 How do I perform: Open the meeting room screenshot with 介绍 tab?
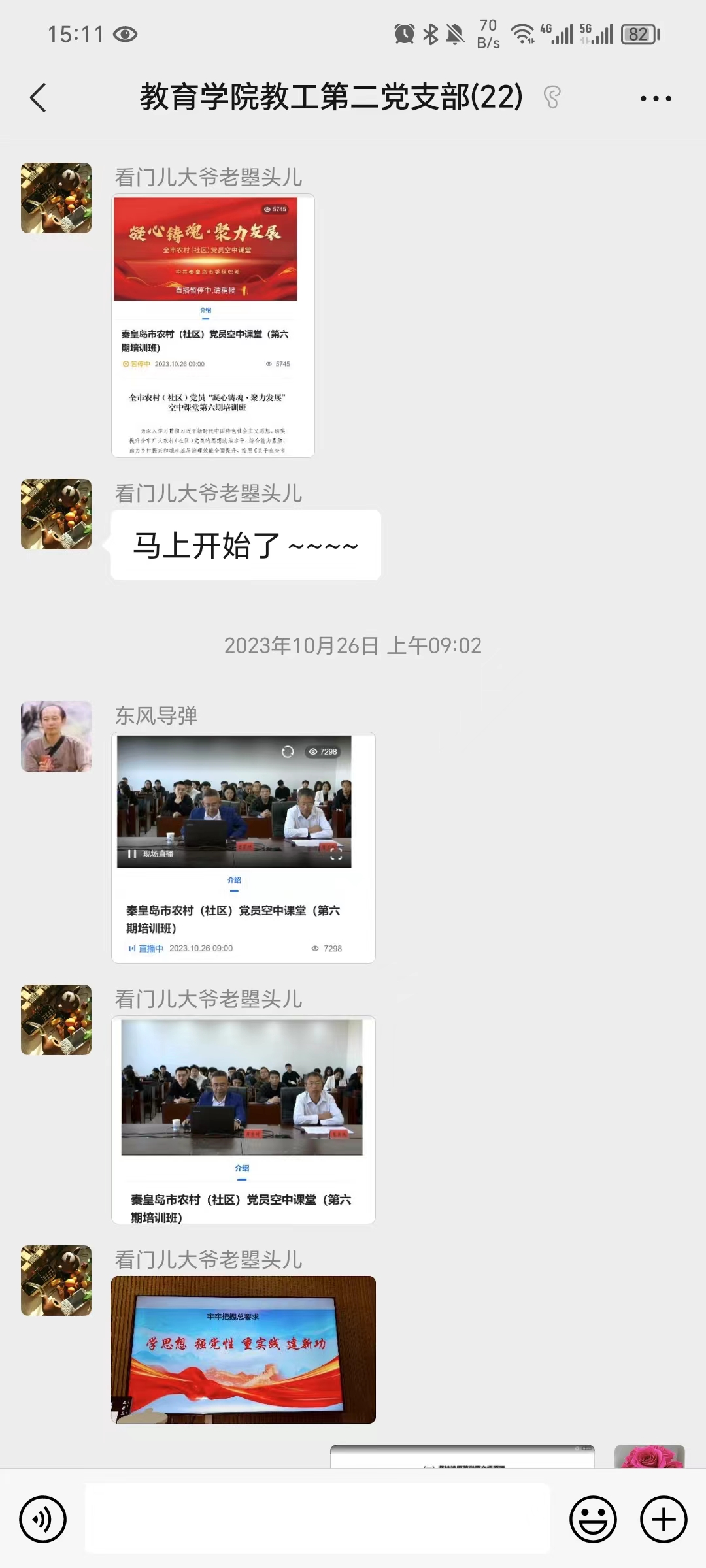coord(243,1120)
